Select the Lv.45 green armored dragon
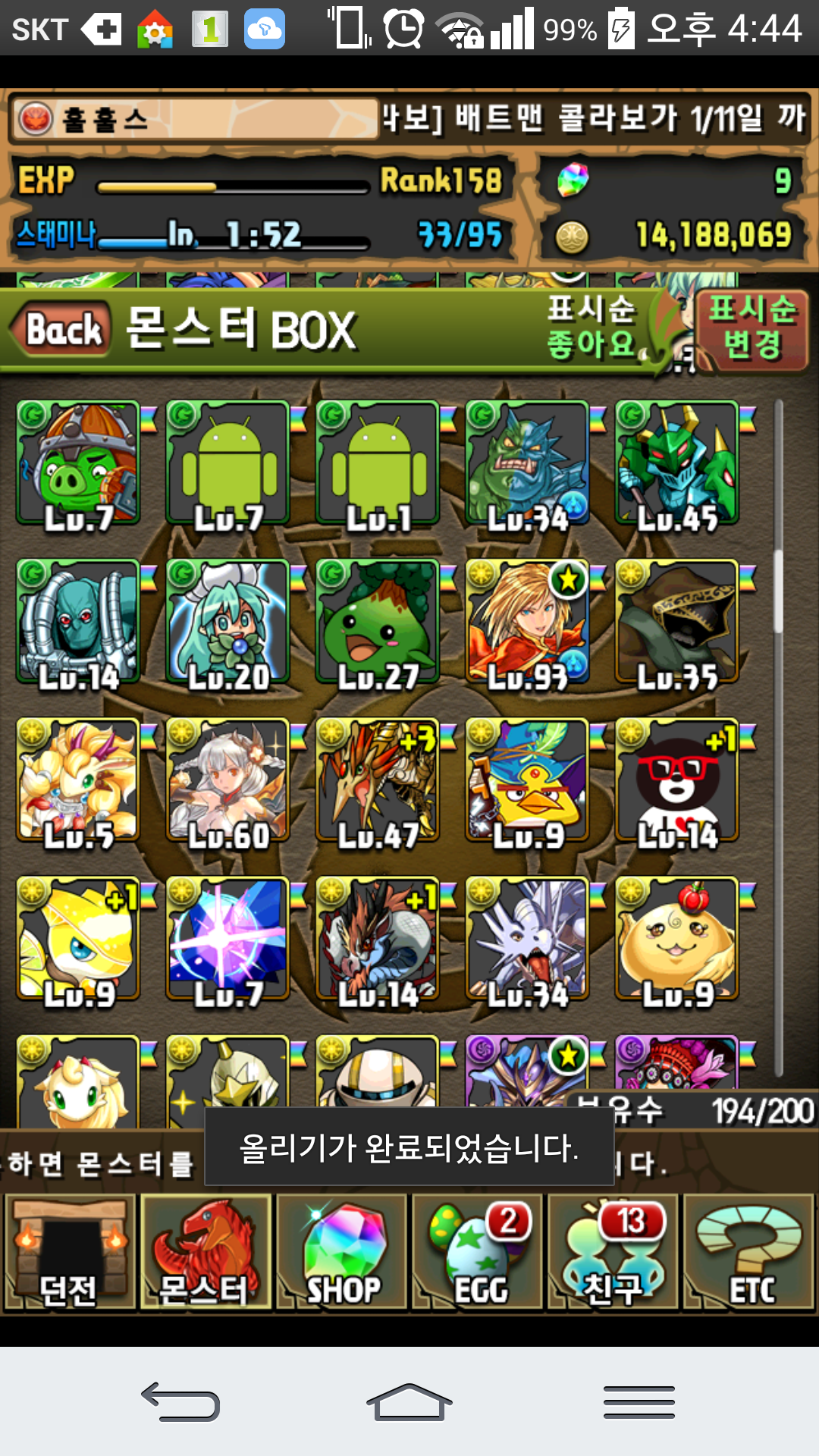Screen dimensions: 819x1456 pos(677,463)
